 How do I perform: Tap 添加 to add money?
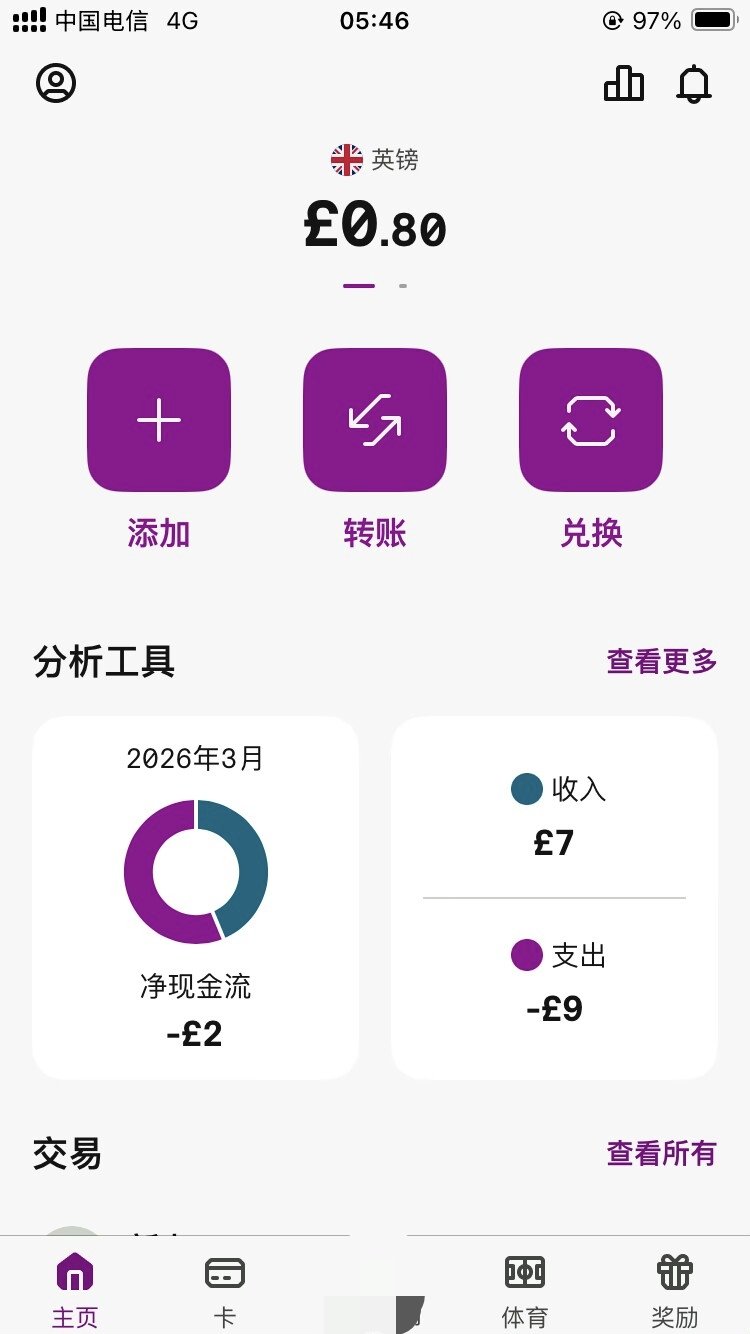coord(159,420)
